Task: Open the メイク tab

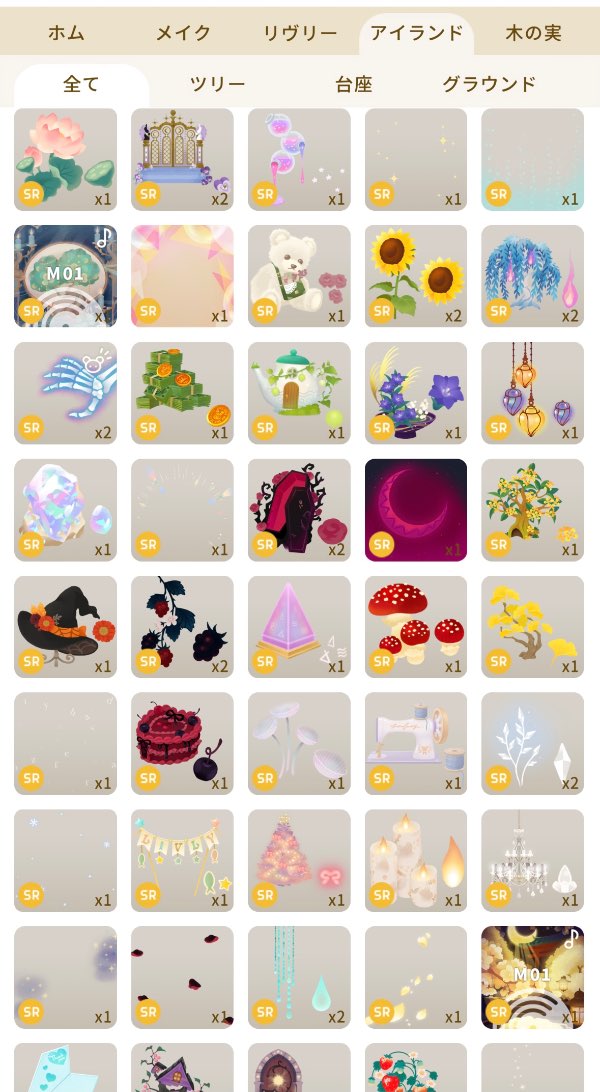Action: click(x=183, y=33)
